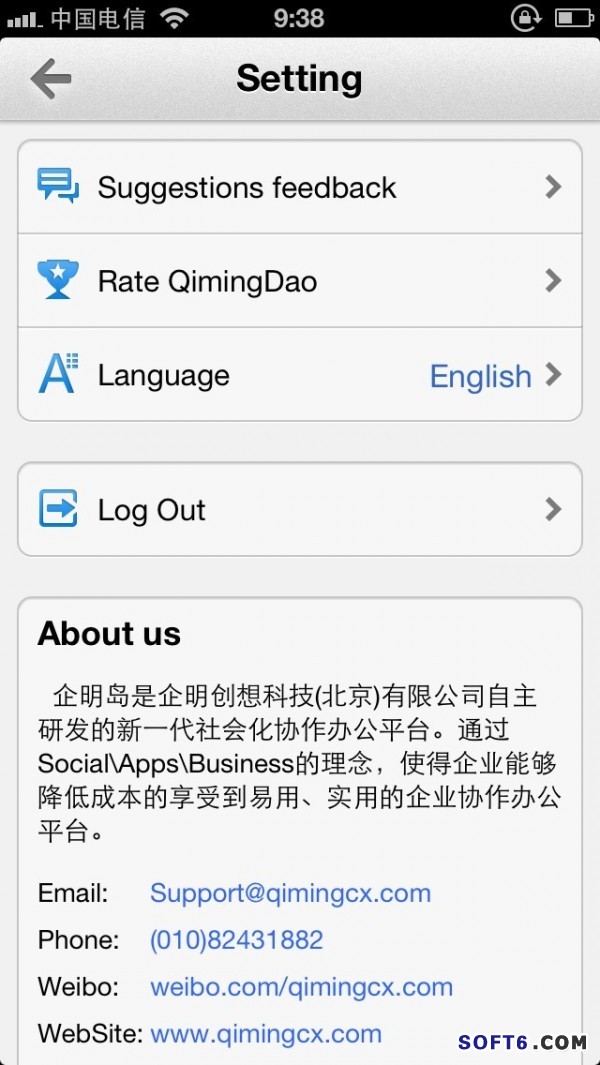The width and height of the screenshot is (600, 1065).
Task: Open Suggestions feedback
Action: pyautogui.click(x=299, y=187)
